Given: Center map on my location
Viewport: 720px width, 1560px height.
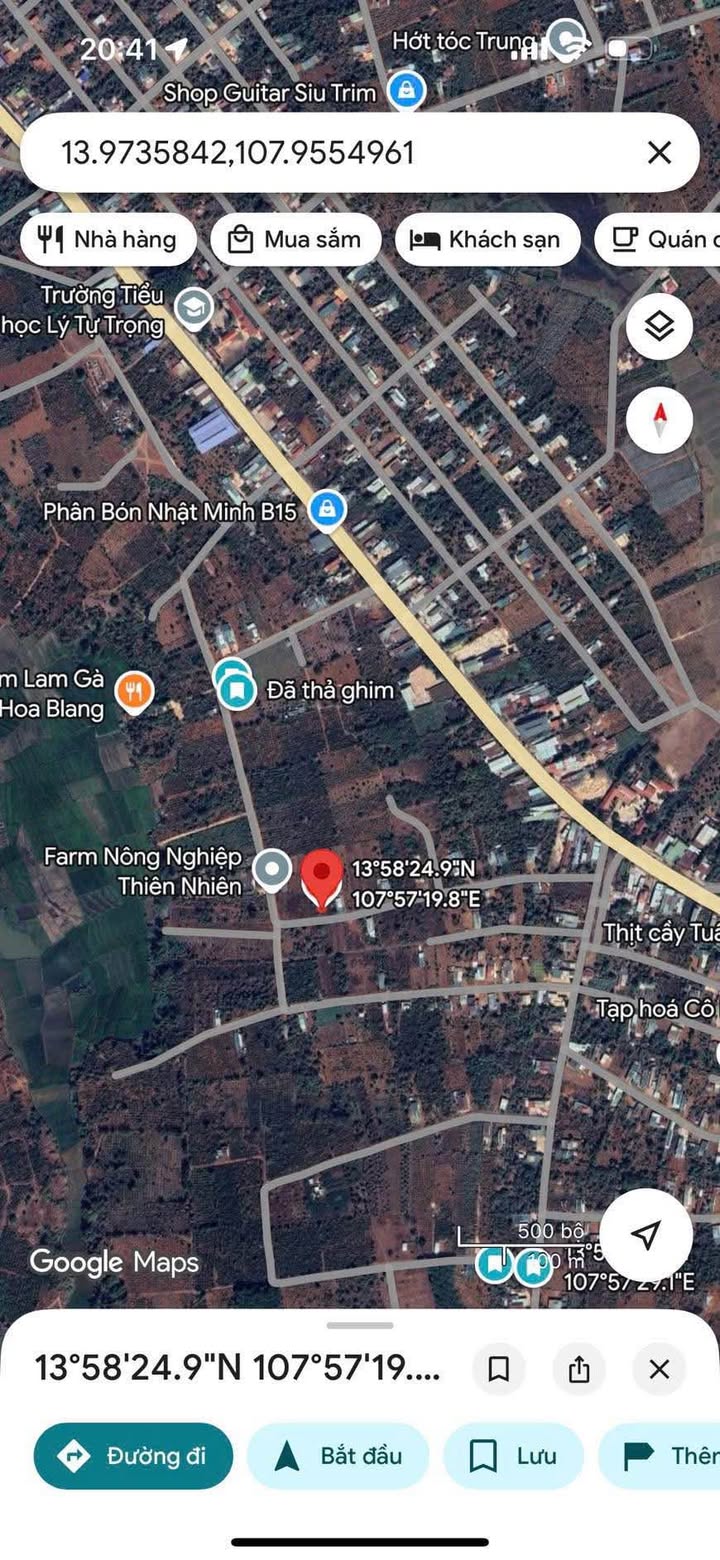Looking at the screenshot, I should [646, 1236].
